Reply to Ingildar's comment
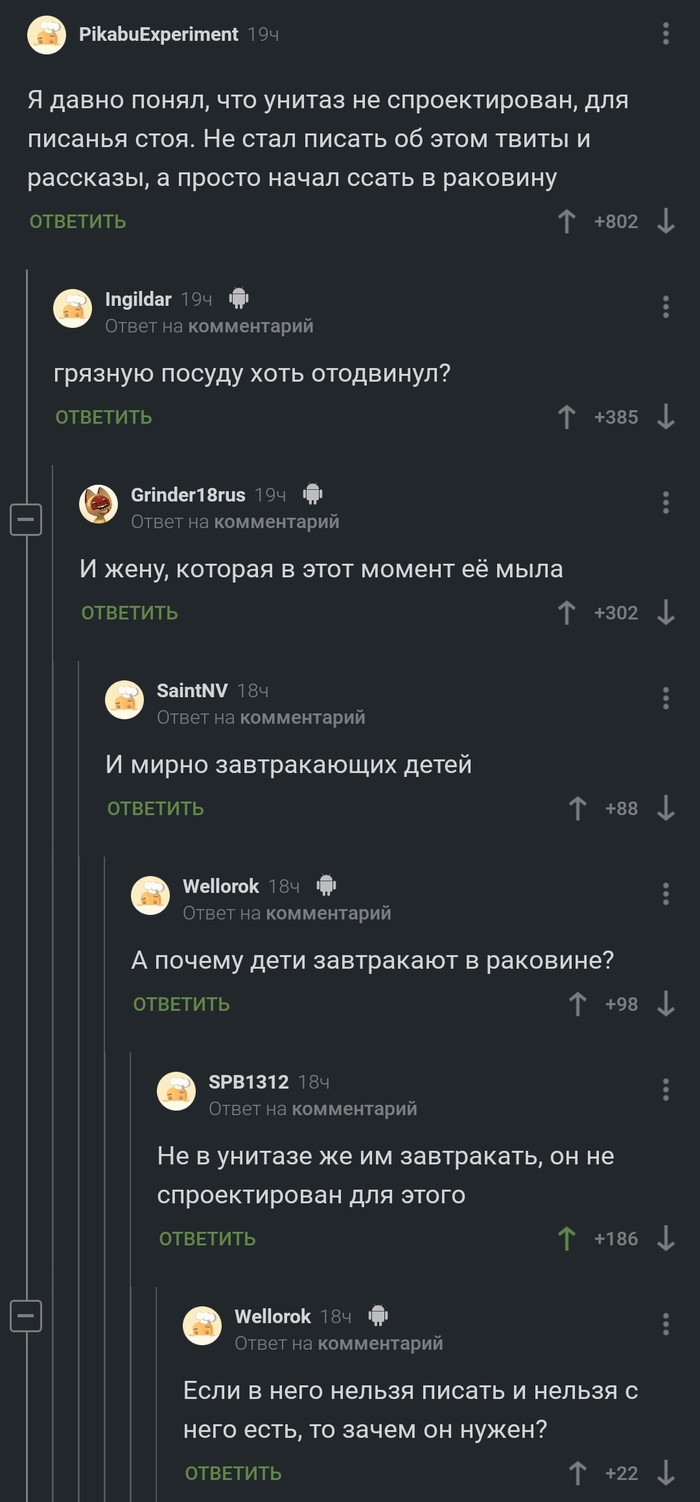The width and height of the screenshot is (700, 1502). 104,417
